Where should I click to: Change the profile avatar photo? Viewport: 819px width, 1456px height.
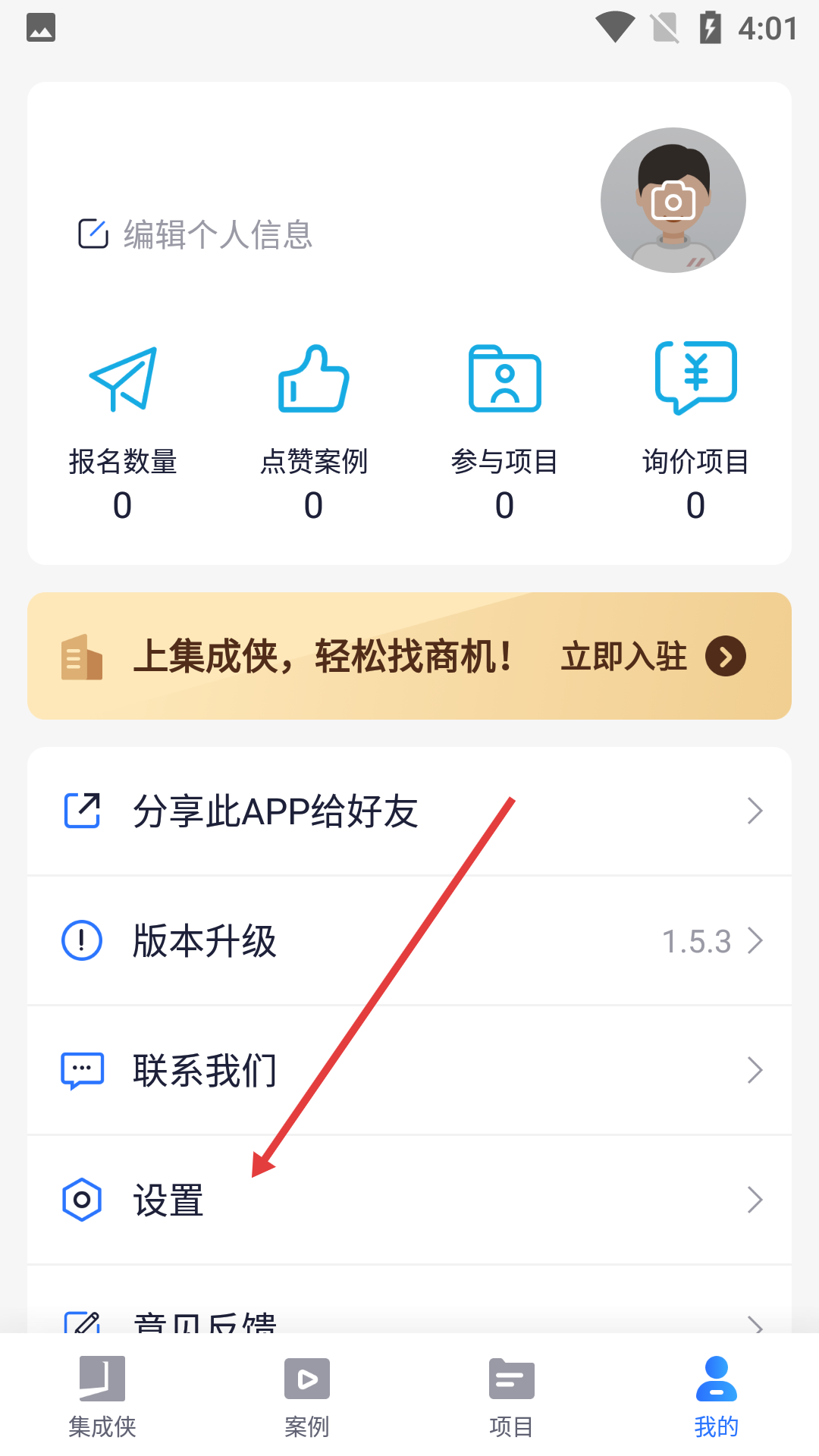pyautogui.click(x=673, y=200)
